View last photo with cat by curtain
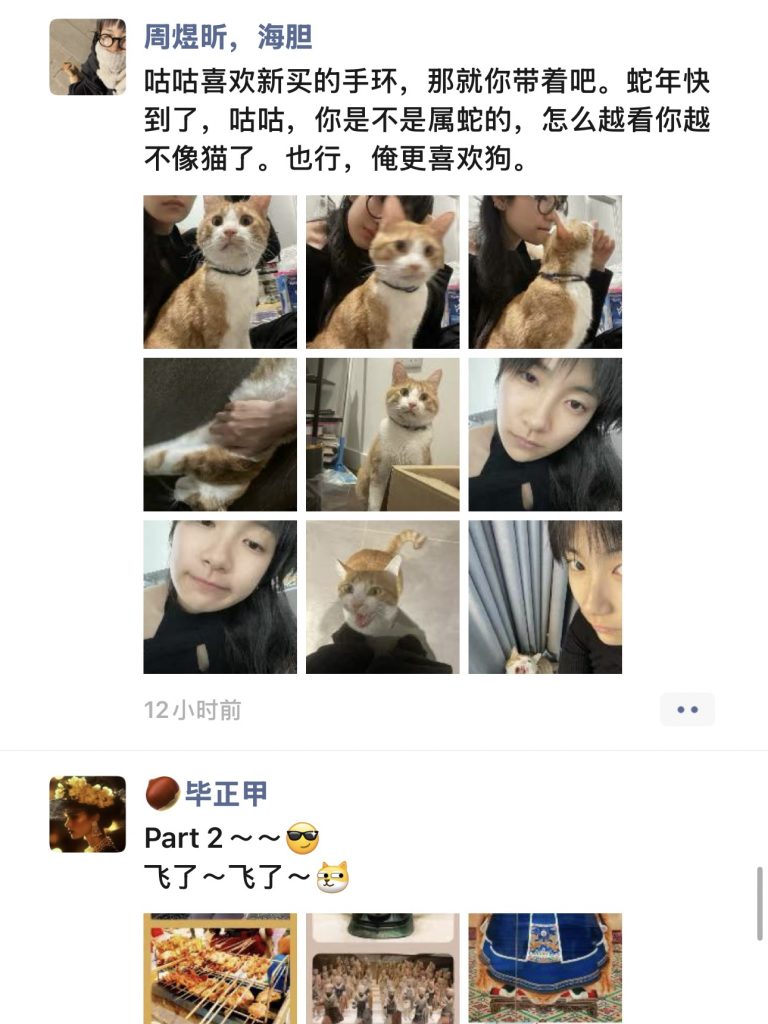768x1024 pixels. pyautogui.click(x=545, y=597)
